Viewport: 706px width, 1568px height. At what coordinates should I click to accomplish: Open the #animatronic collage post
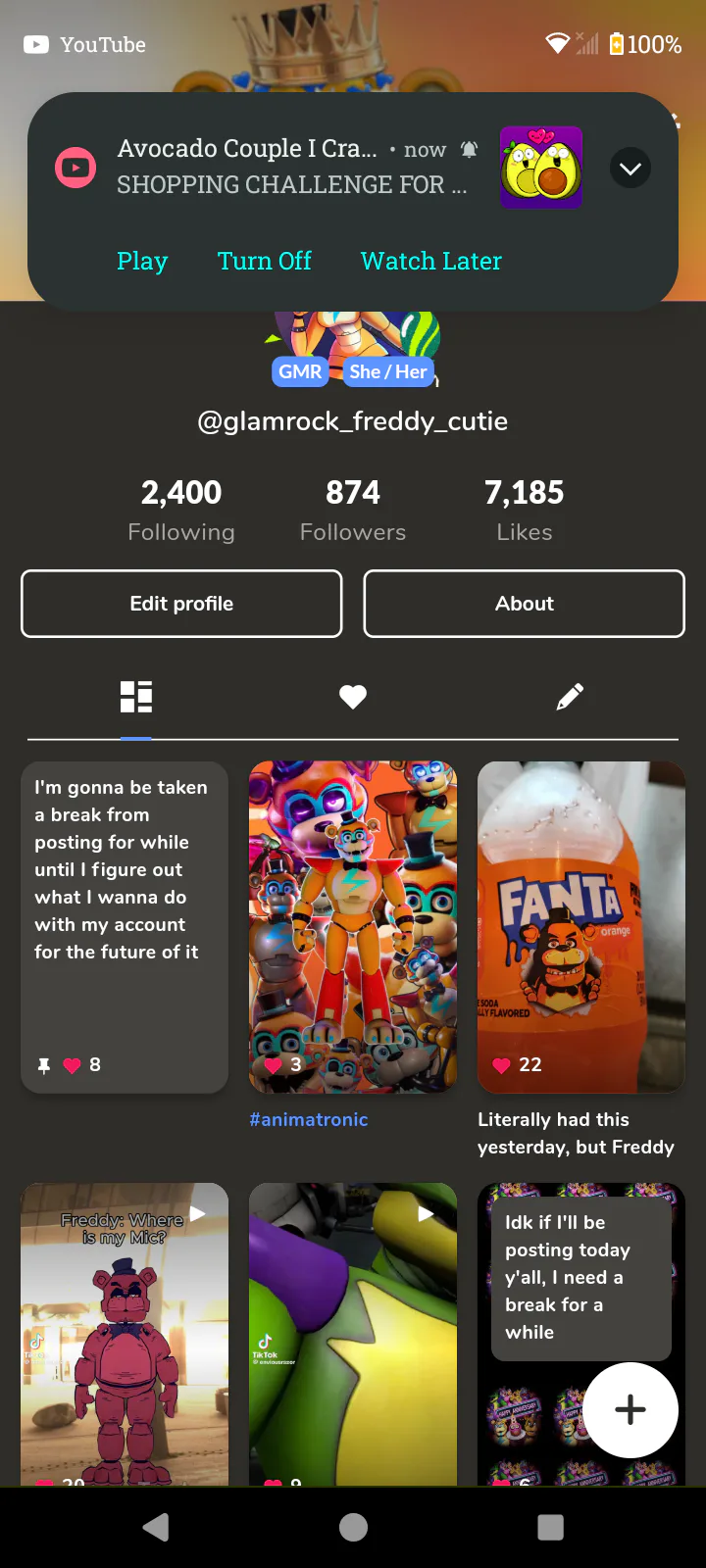pos(353,926)
